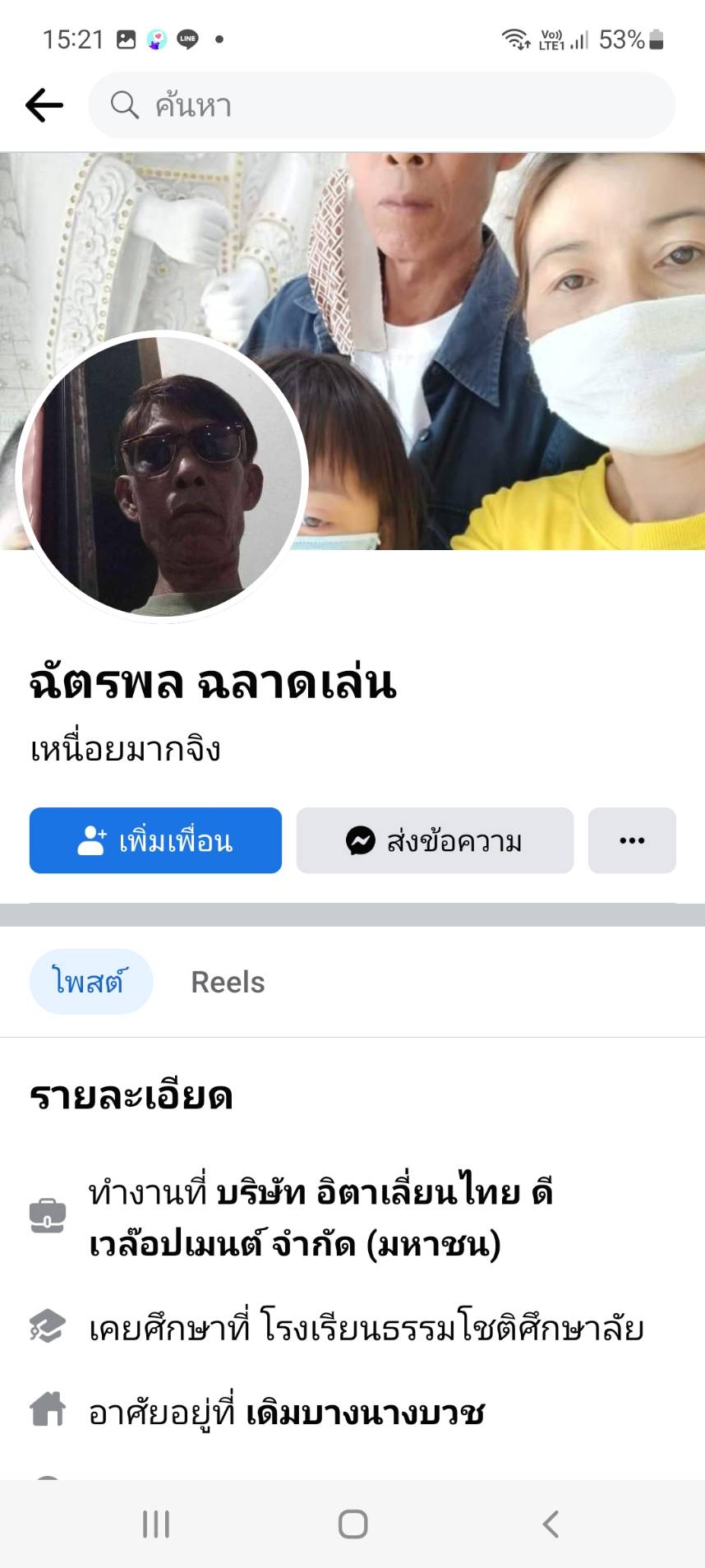Tap the ค้นหา search field
Viewport: 705px width, 1568px height.
tap(382, 105)
